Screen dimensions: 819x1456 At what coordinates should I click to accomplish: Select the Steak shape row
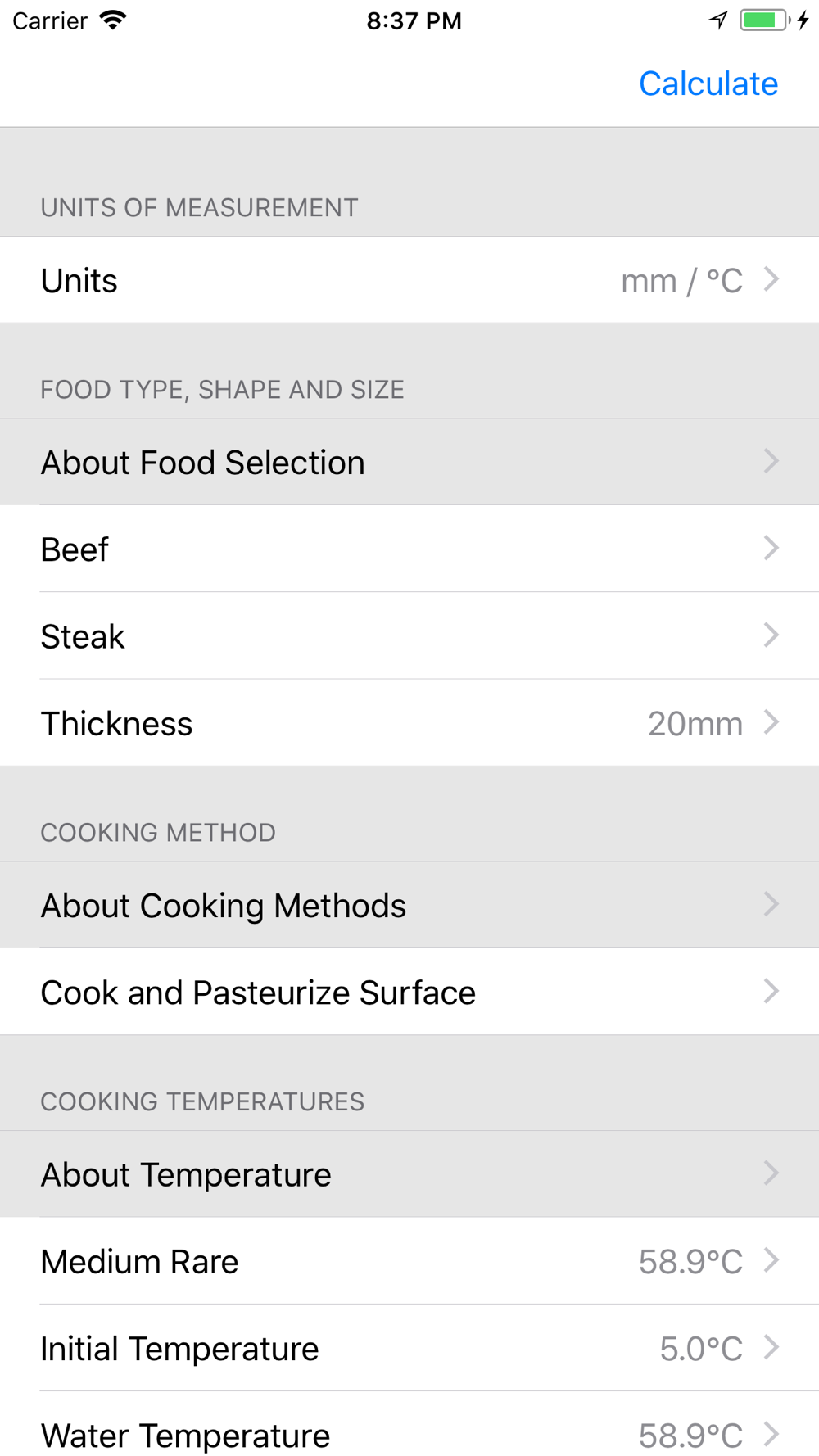(x=409, y=635)
